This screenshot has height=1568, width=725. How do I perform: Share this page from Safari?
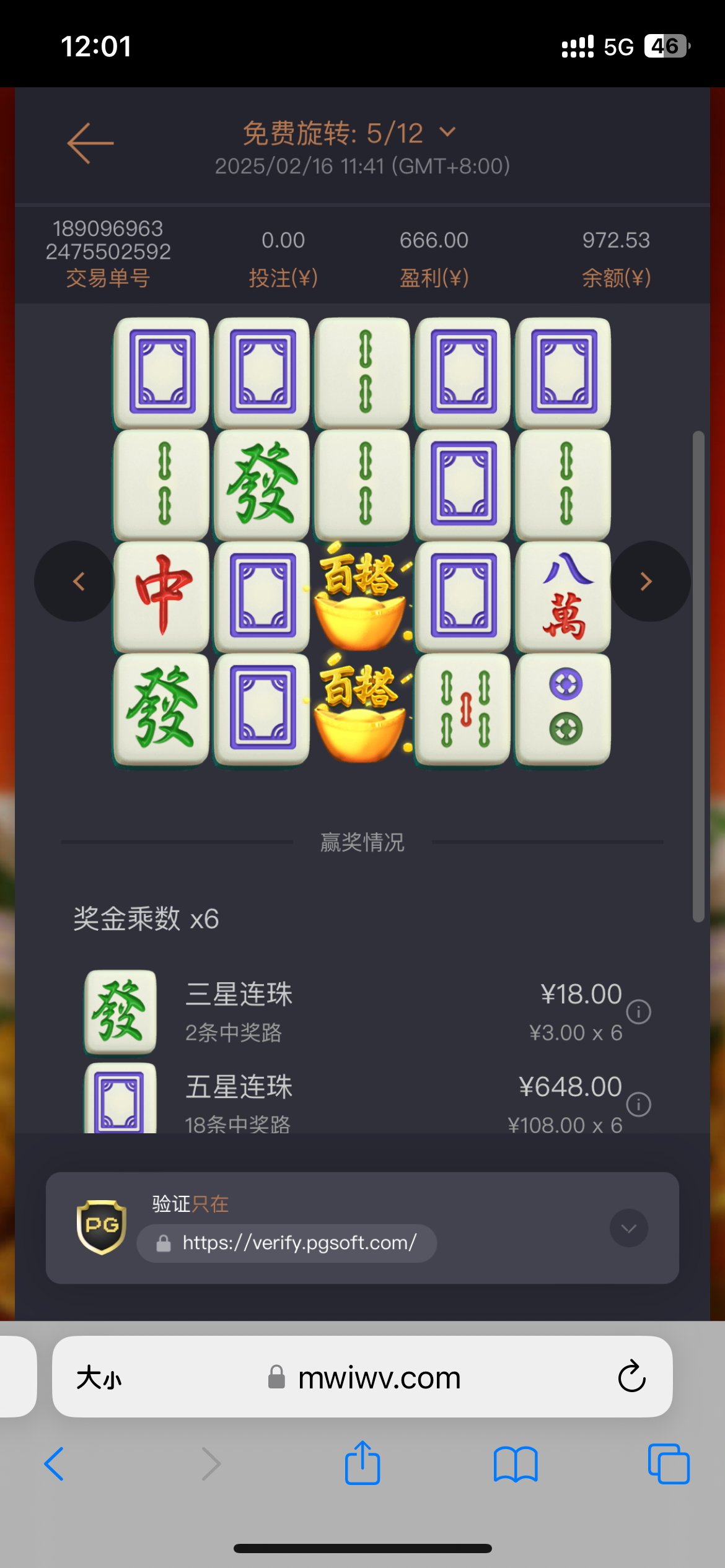362,1463
